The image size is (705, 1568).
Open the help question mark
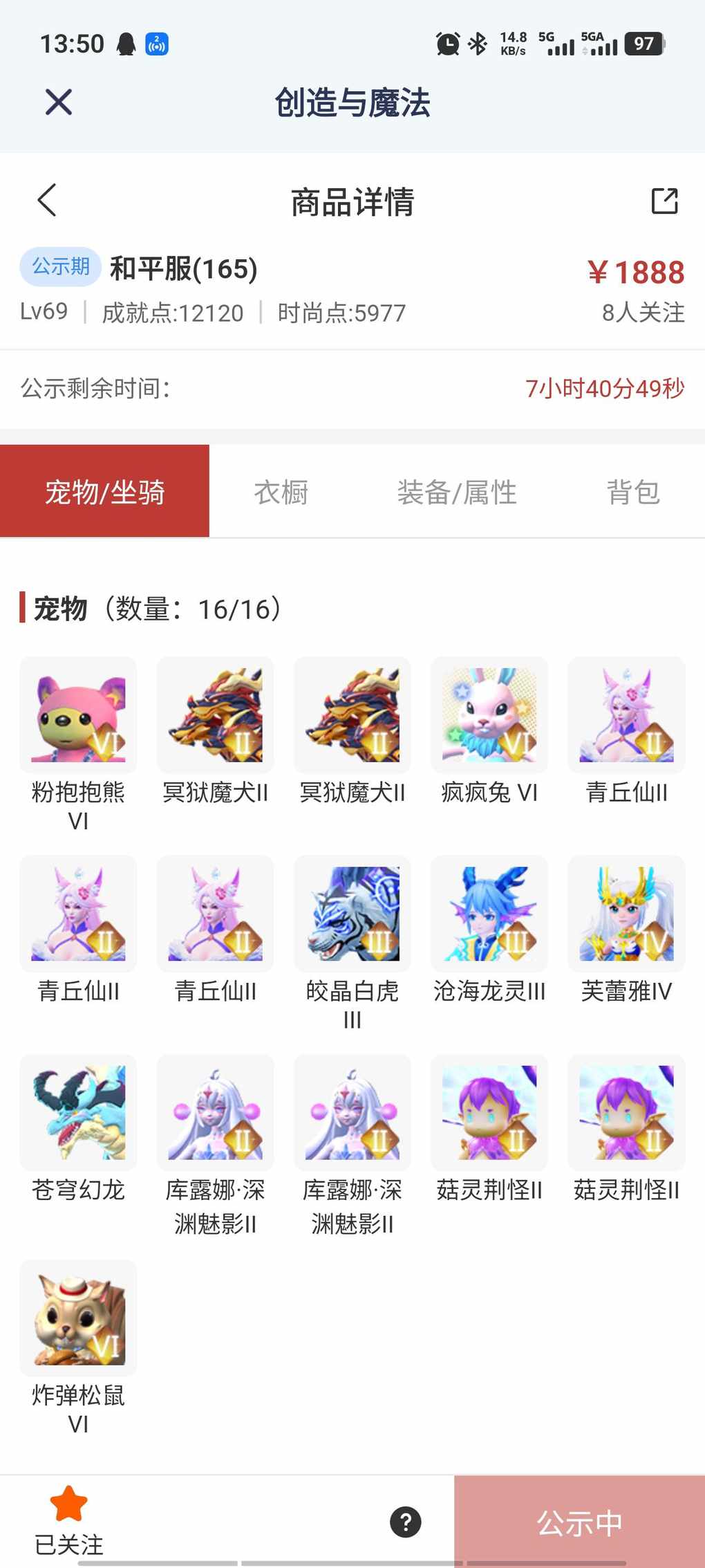tap(406, 1522)
